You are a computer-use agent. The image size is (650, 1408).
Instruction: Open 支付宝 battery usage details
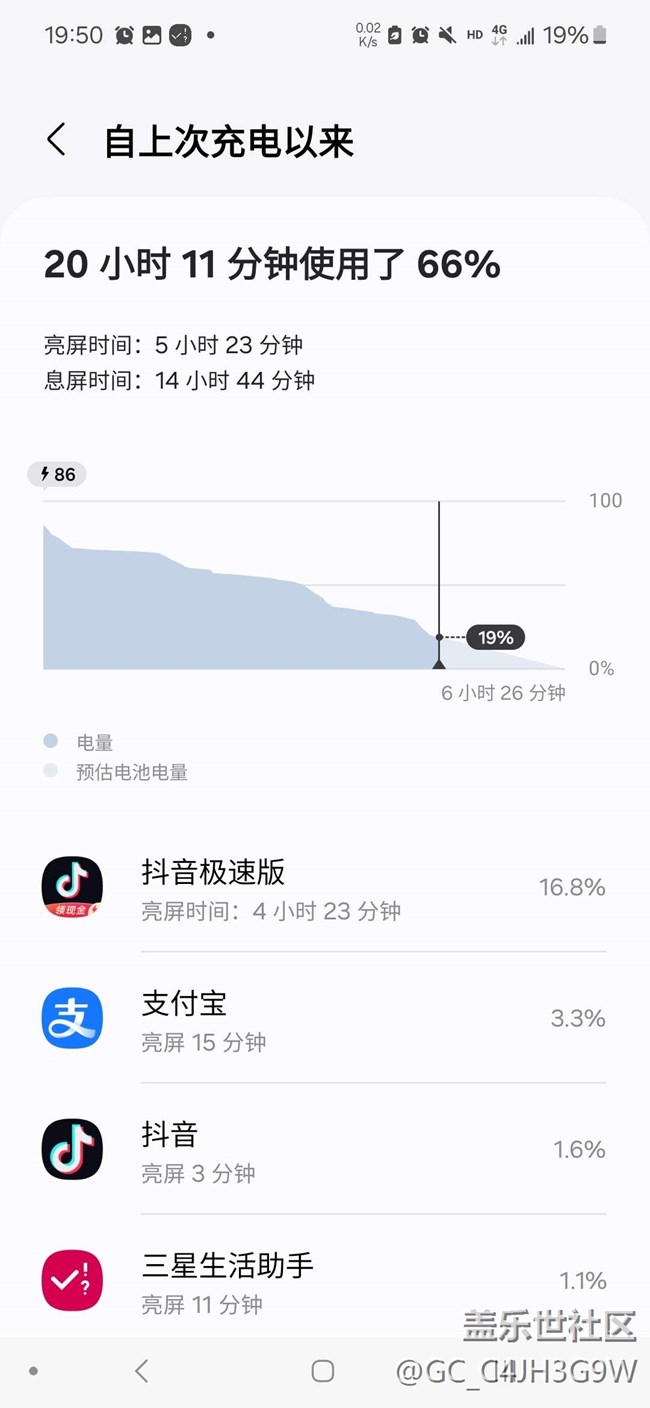coord(323,1018)
